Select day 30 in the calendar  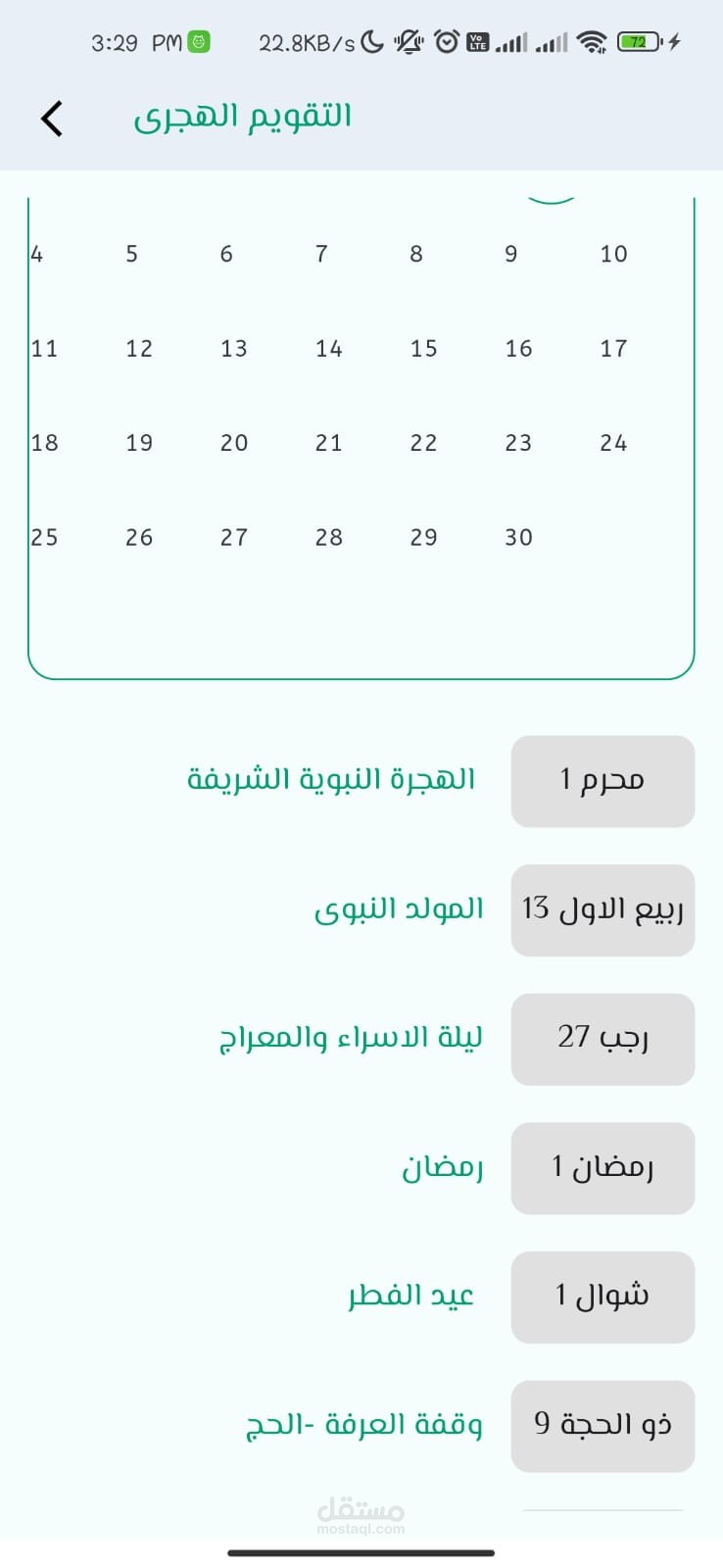pyautogui.click(x=518, y=537)
